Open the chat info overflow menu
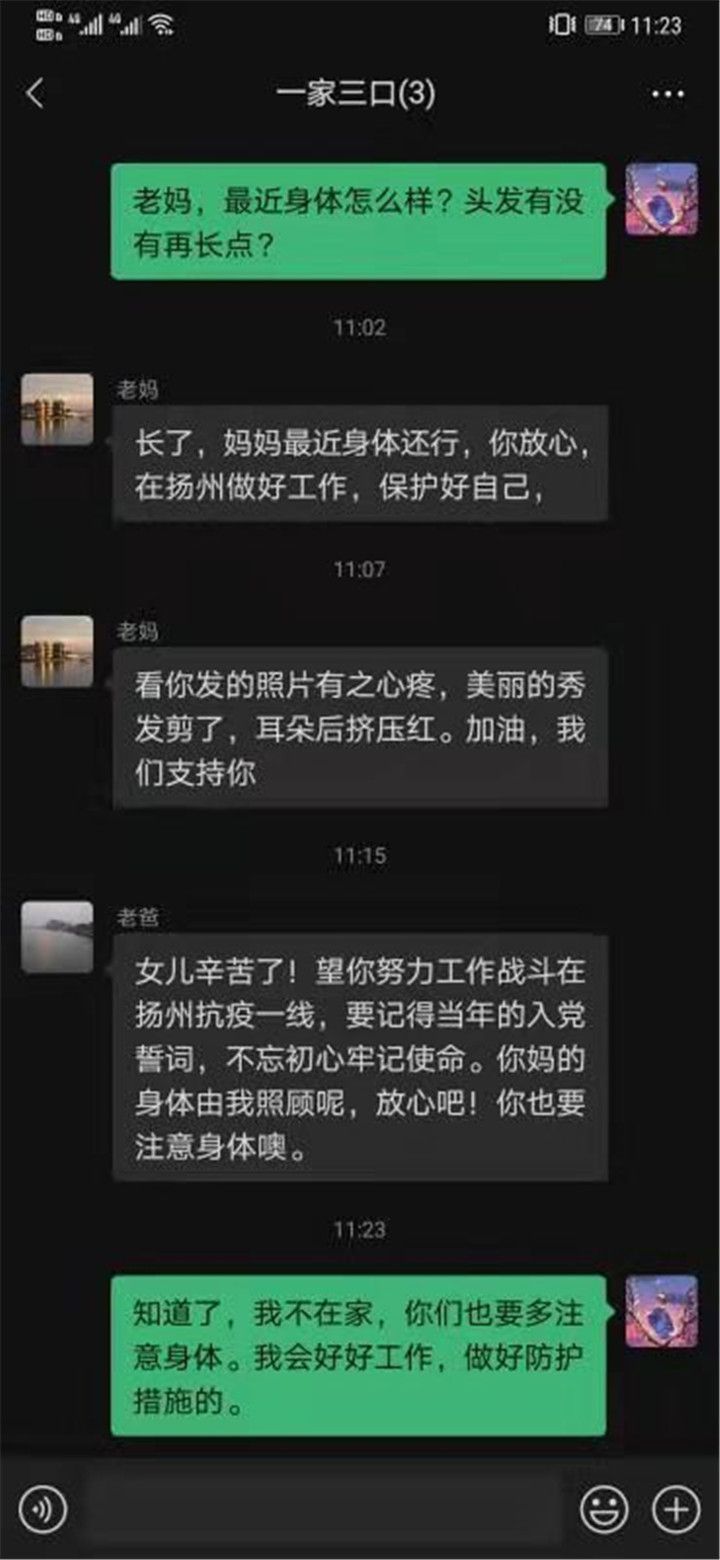This screenshot has height=1560, width=720. click(x=667, y=95)
